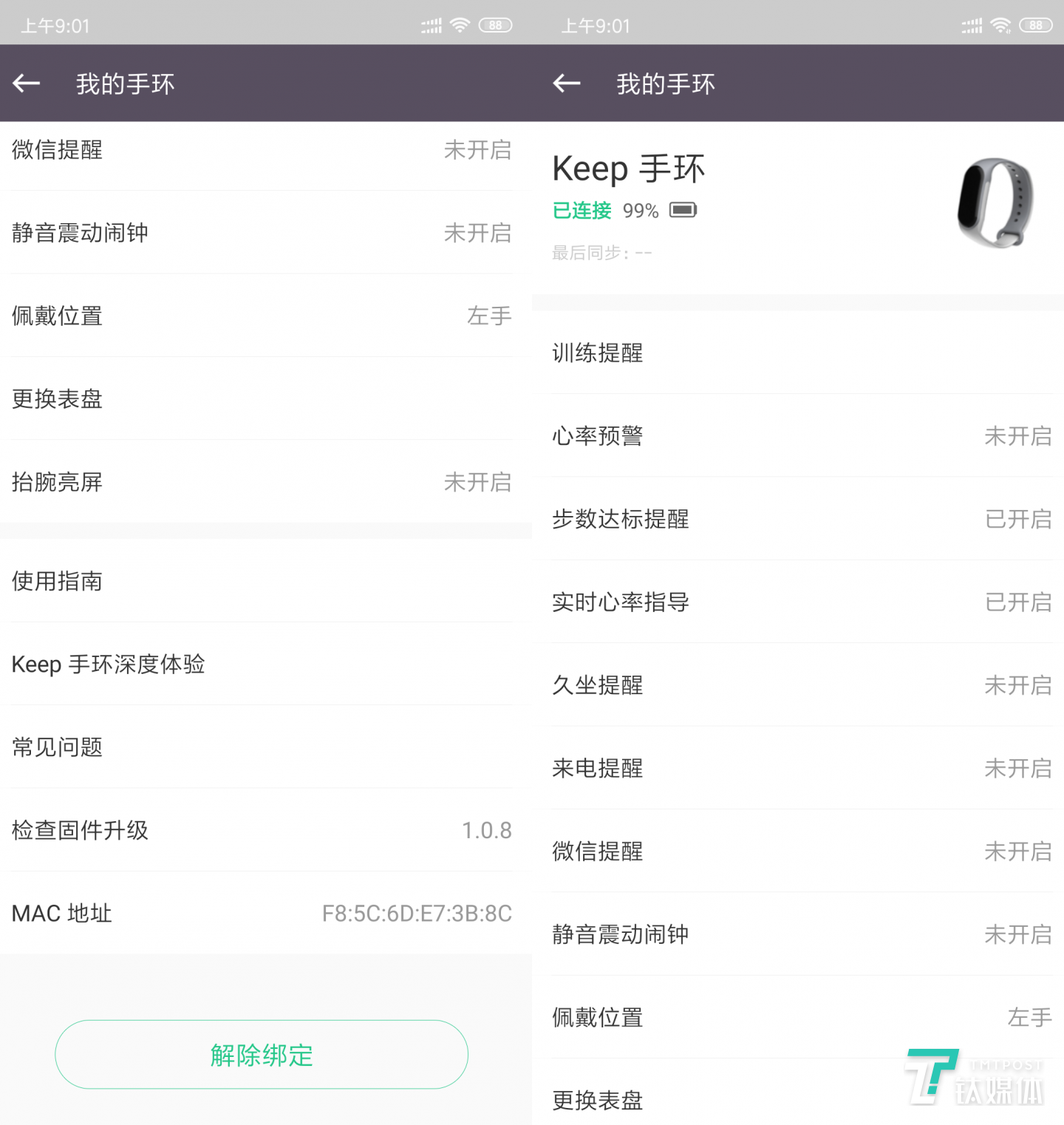Enable the 久坐提醒 sedentary reminder
Viewport: 1064px width, 1125px height.
tap(798, 684)
